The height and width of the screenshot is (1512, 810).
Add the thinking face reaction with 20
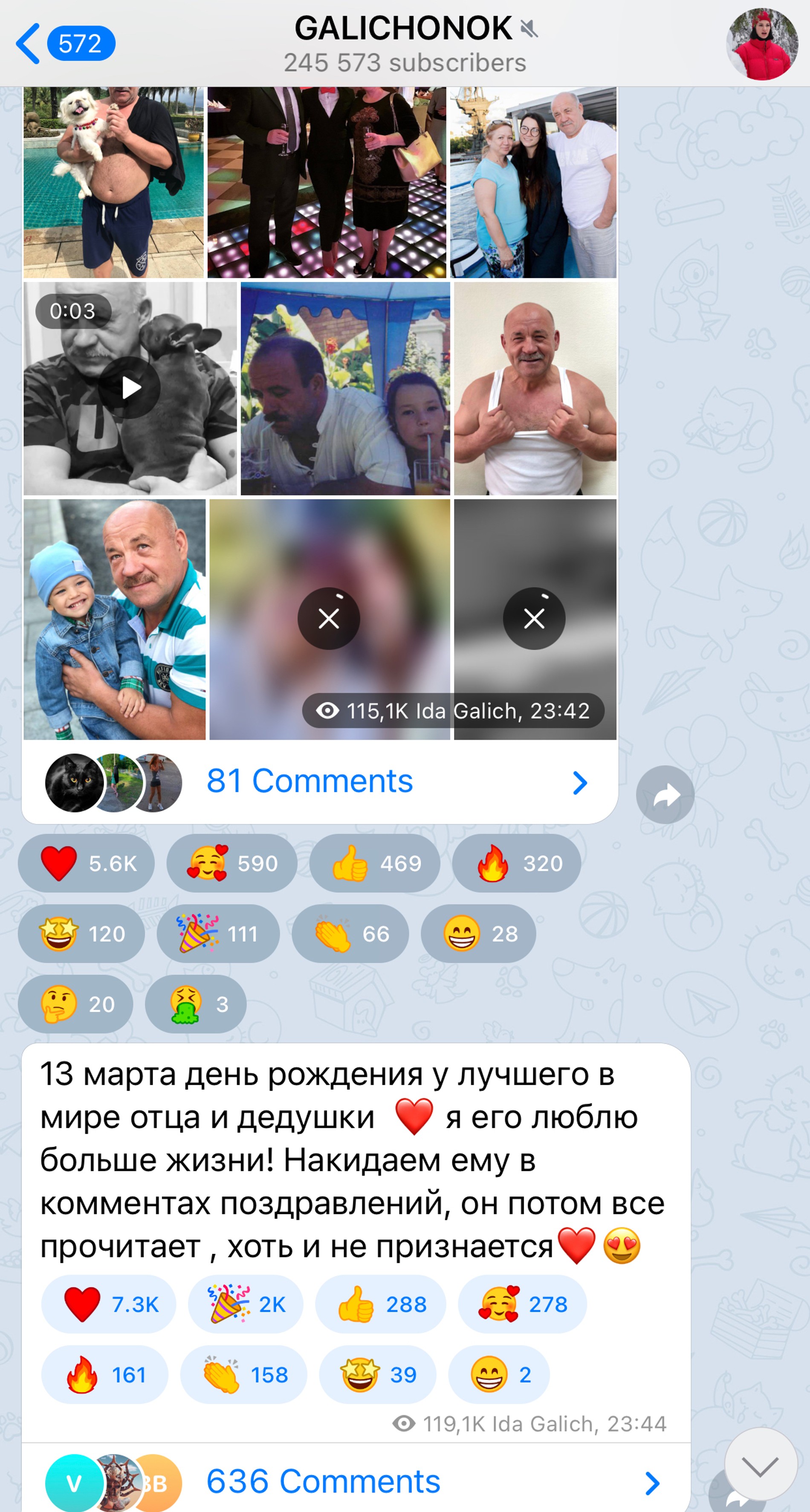pos(76,1004)
